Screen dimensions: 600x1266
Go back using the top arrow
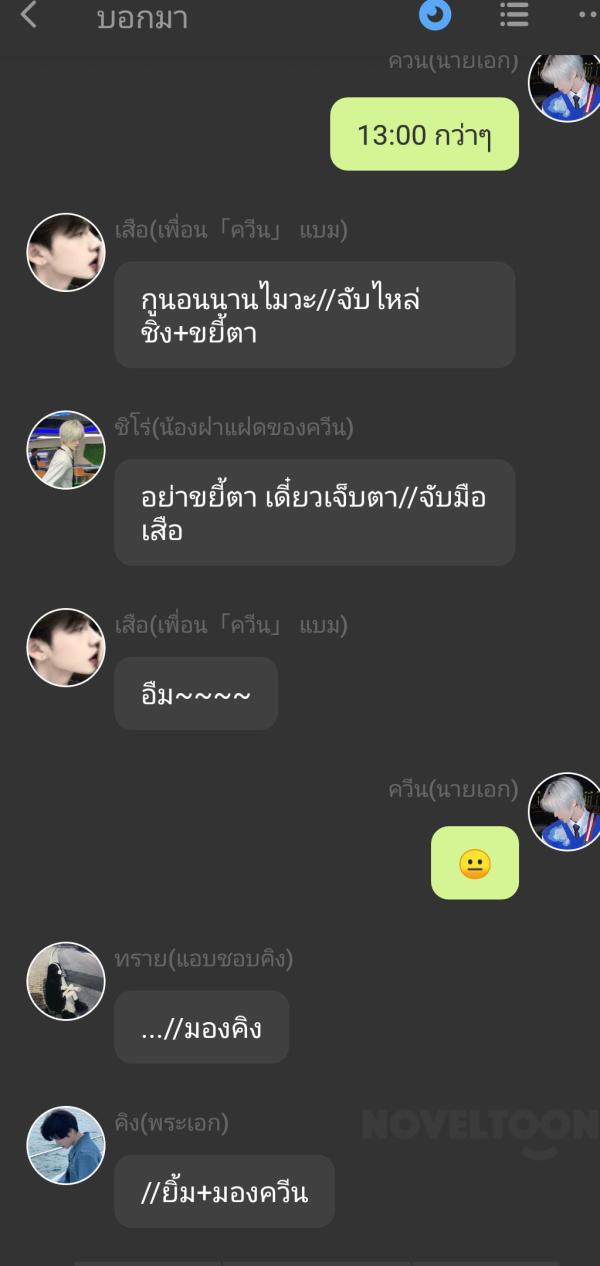pos(29,16)
